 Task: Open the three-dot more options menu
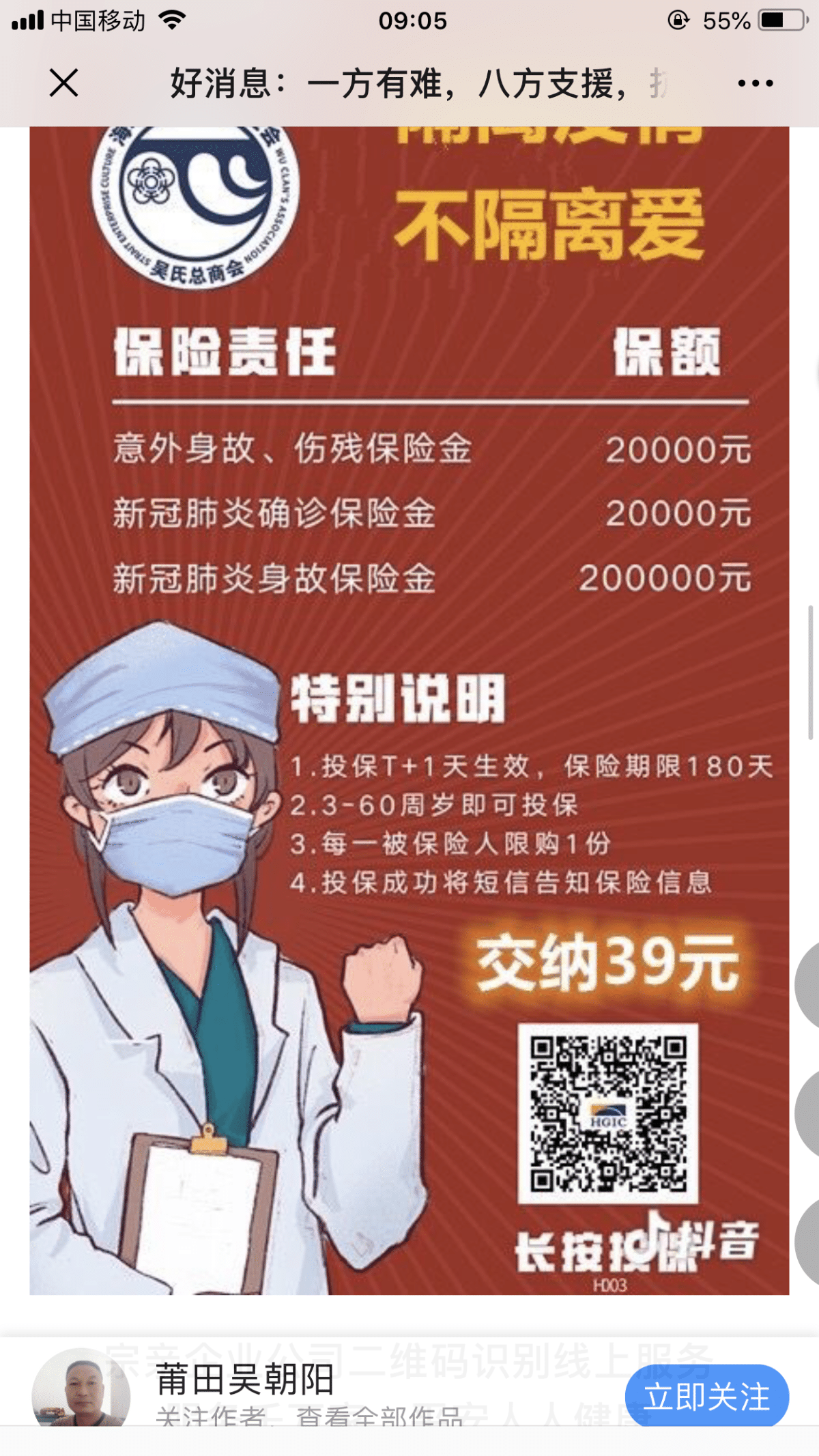[x=755, y=83]
